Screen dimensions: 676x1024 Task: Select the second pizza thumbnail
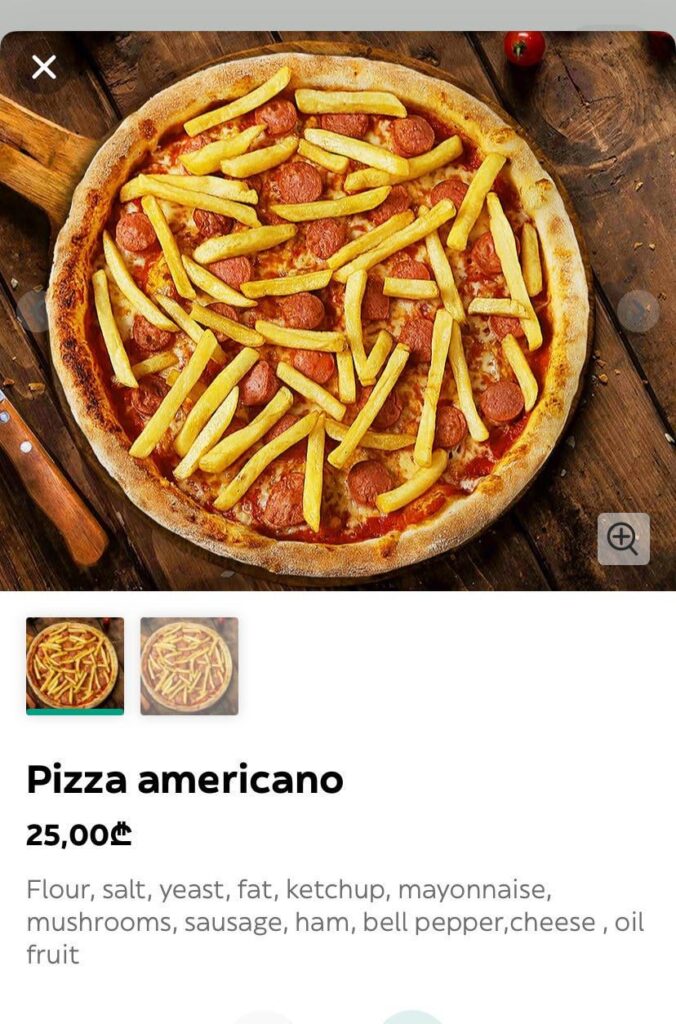point(189,665)
